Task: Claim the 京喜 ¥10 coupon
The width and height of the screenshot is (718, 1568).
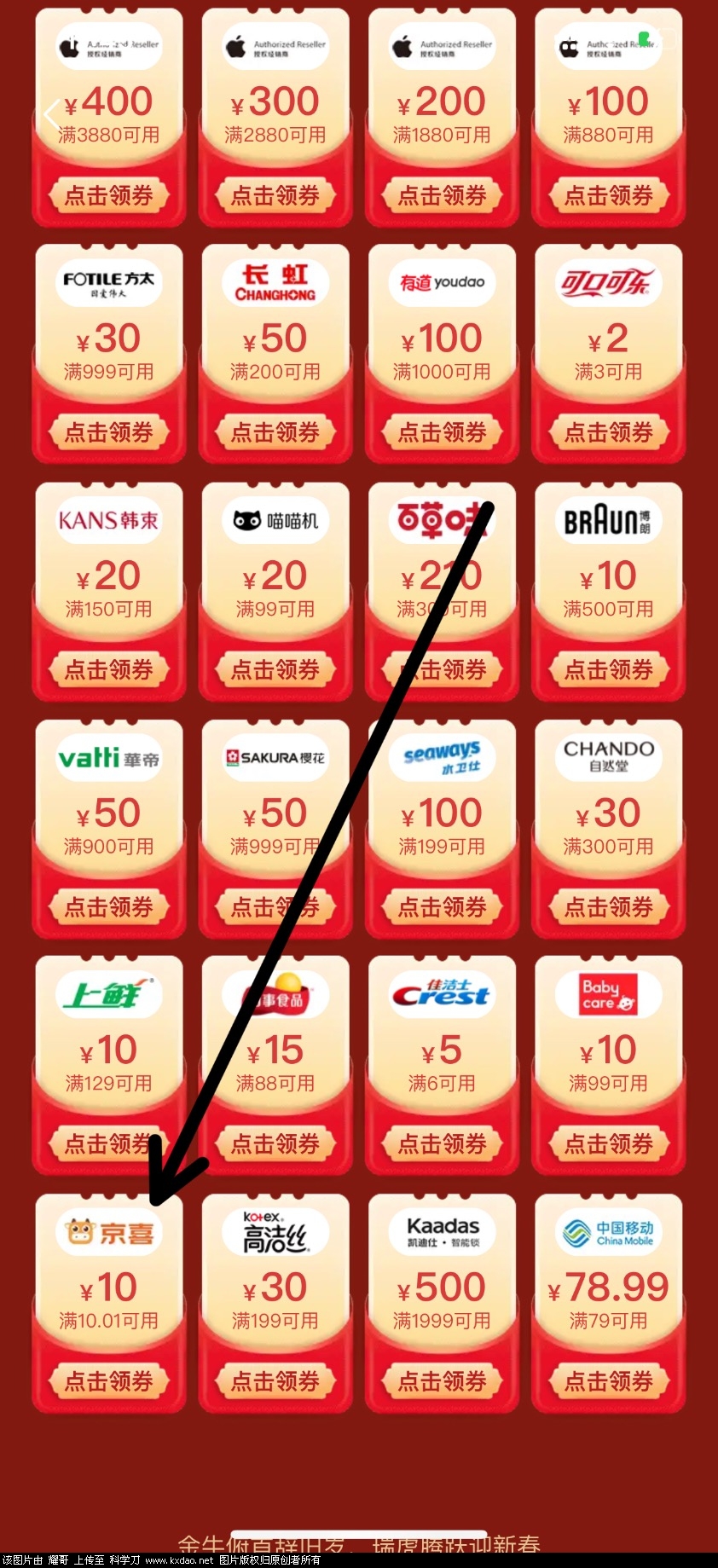Action: point(108,1380)
